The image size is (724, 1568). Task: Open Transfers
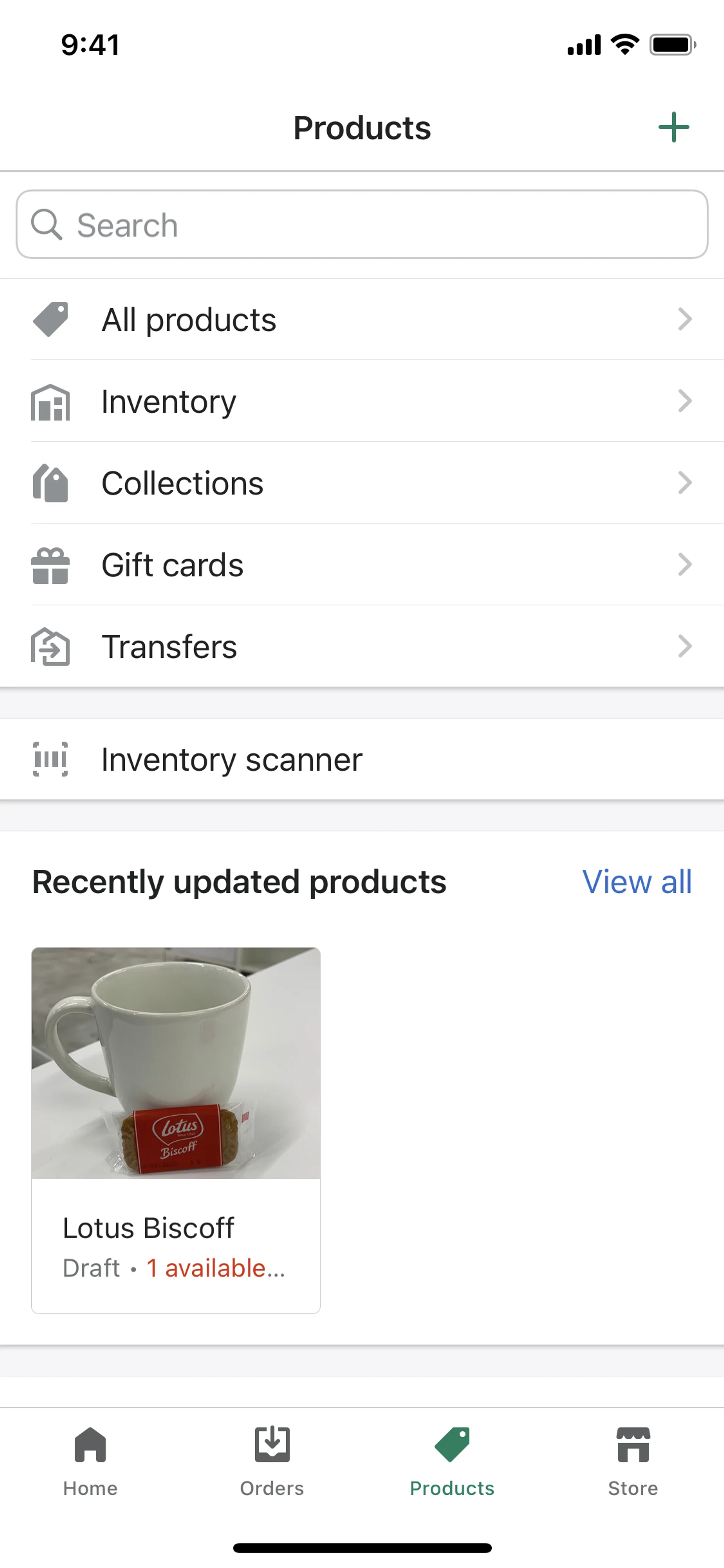(362, 647)
